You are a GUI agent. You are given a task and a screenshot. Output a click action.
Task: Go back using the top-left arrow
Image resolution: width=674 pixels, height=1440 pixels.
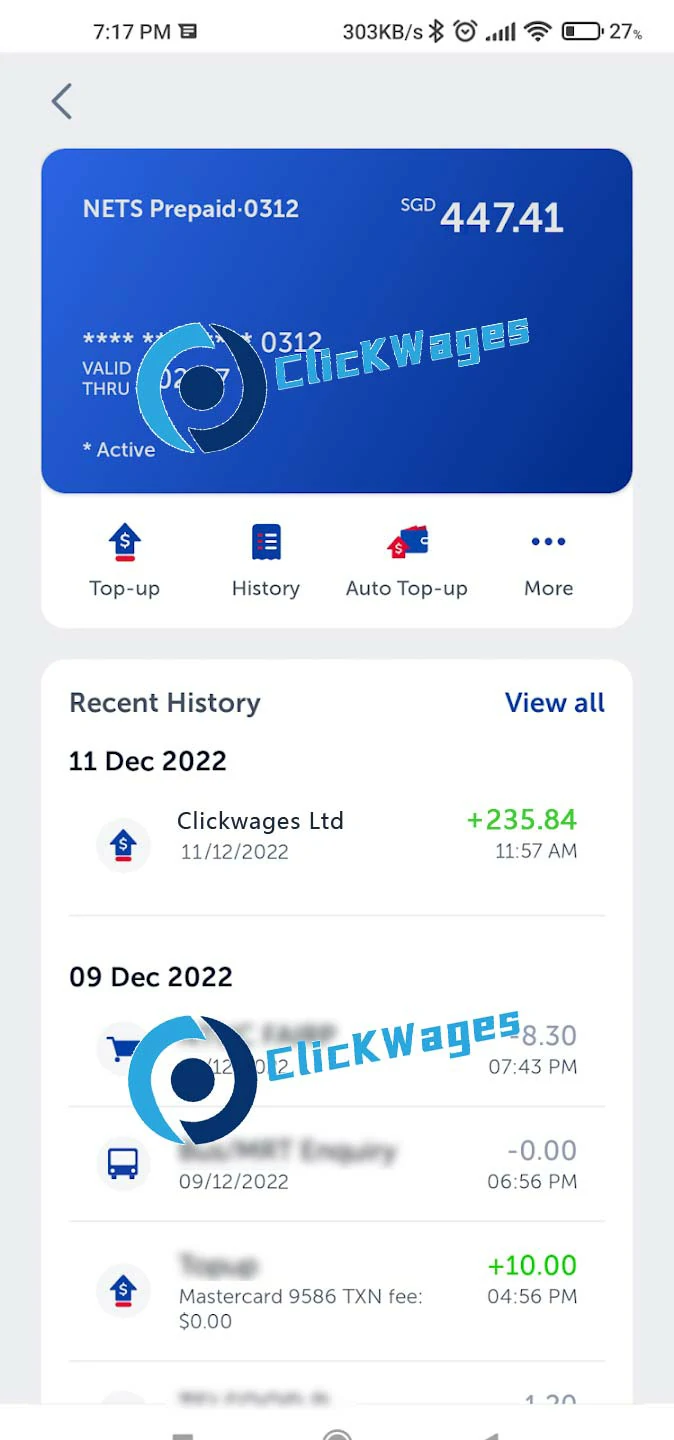tap(62, 102)
